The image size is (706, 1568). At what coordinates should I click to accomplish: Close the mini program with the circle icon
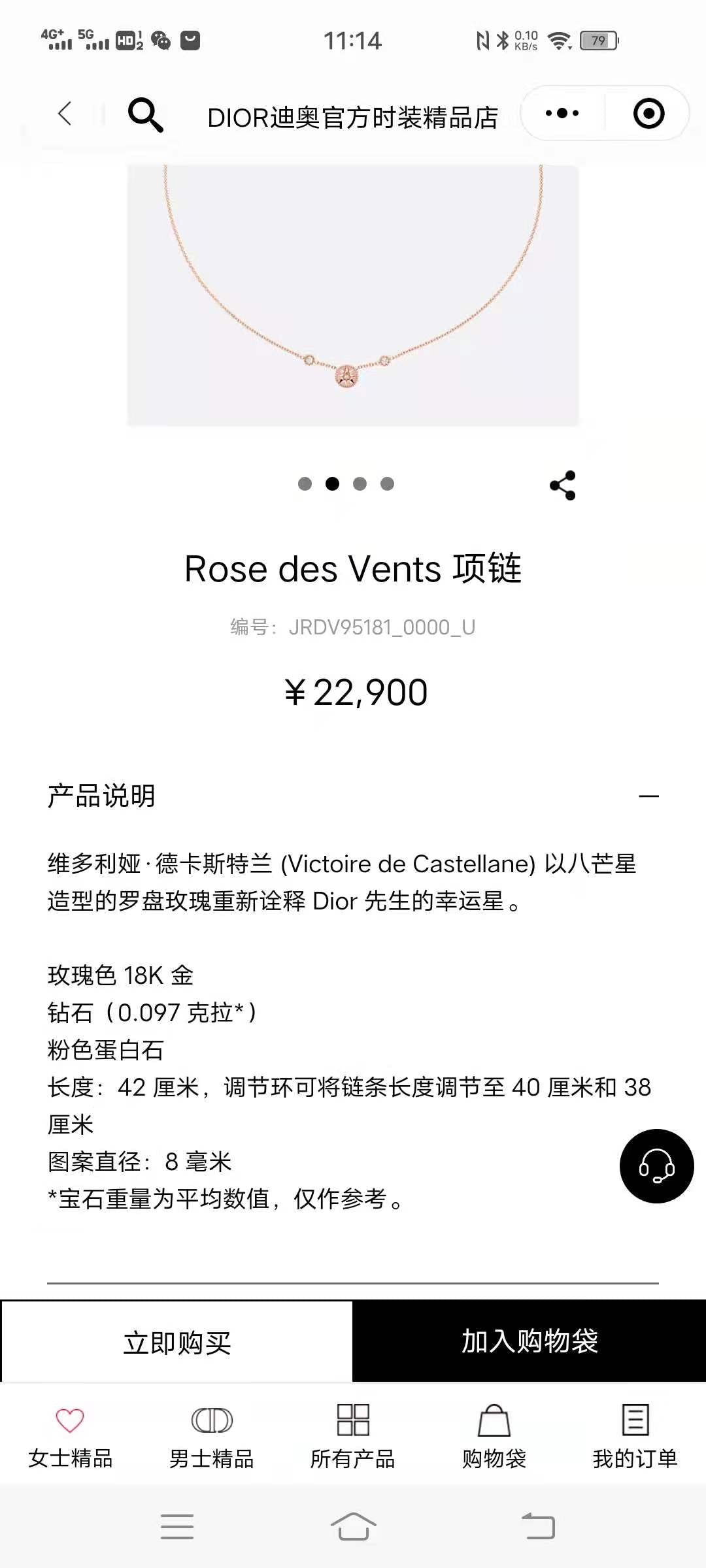pyautogui.click(x=648, y=114)
